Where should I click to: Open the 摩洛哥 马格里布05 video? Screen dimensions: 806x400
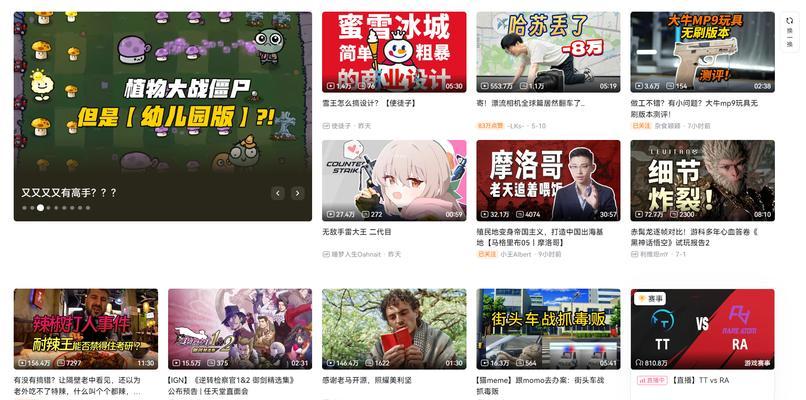pyautogui.click(x=548, y=180)
